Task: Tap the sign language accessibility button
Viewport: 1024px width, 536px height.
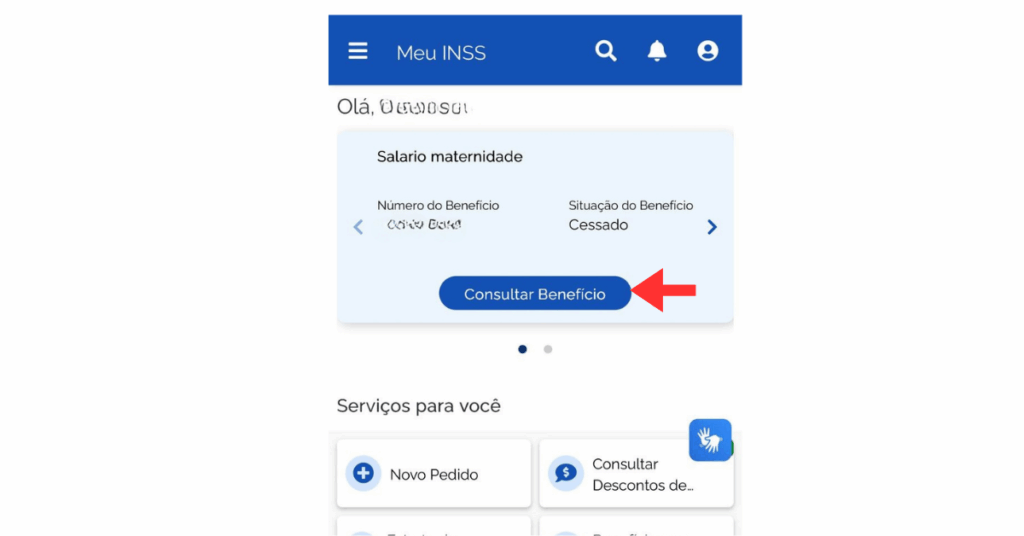Action: 710,440
